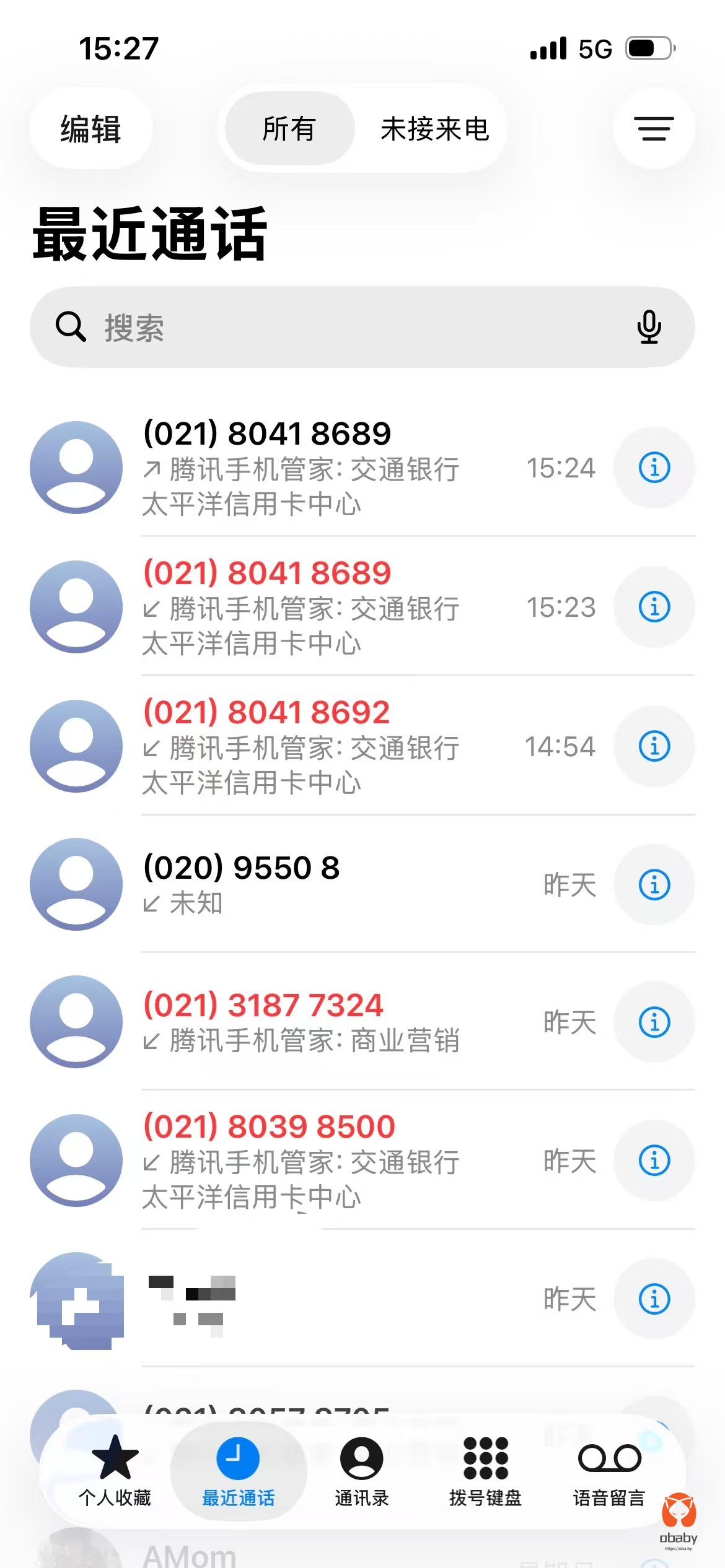This screenshot has height=1568, width=725.
Task: Start voice search with the microphone
Action: click(649, 327)
